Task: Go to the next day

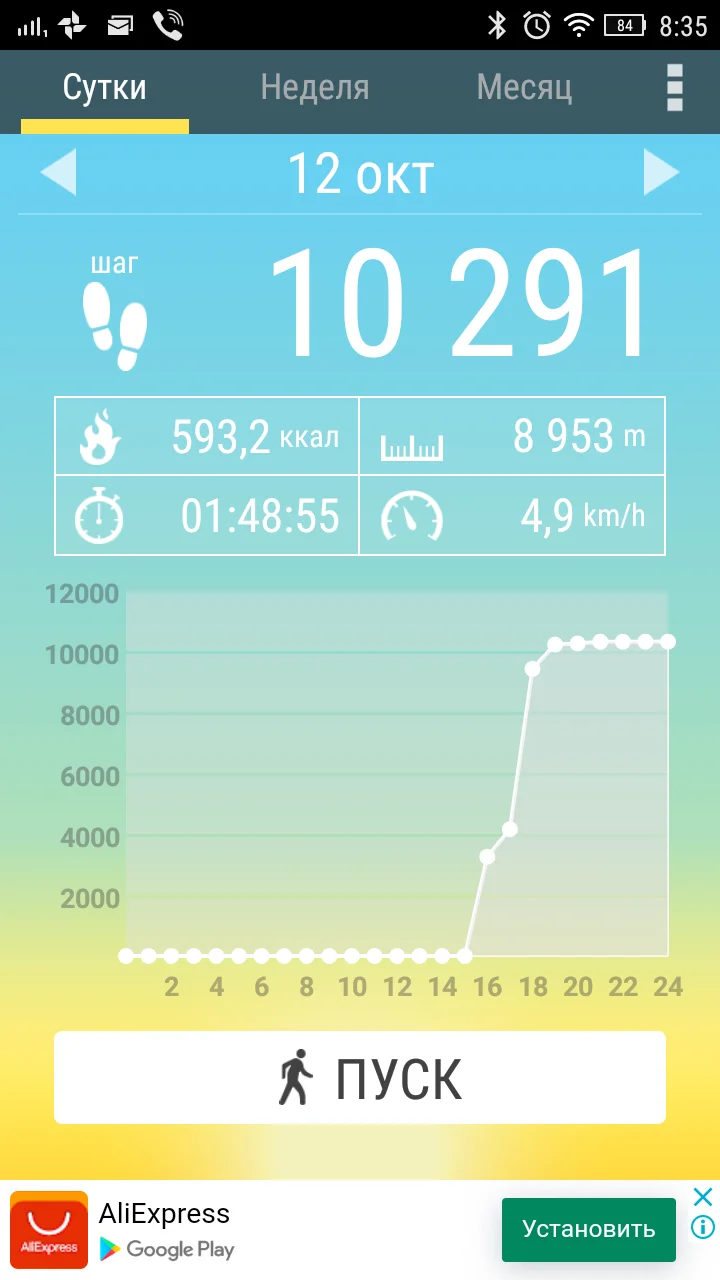Action: 661,173
